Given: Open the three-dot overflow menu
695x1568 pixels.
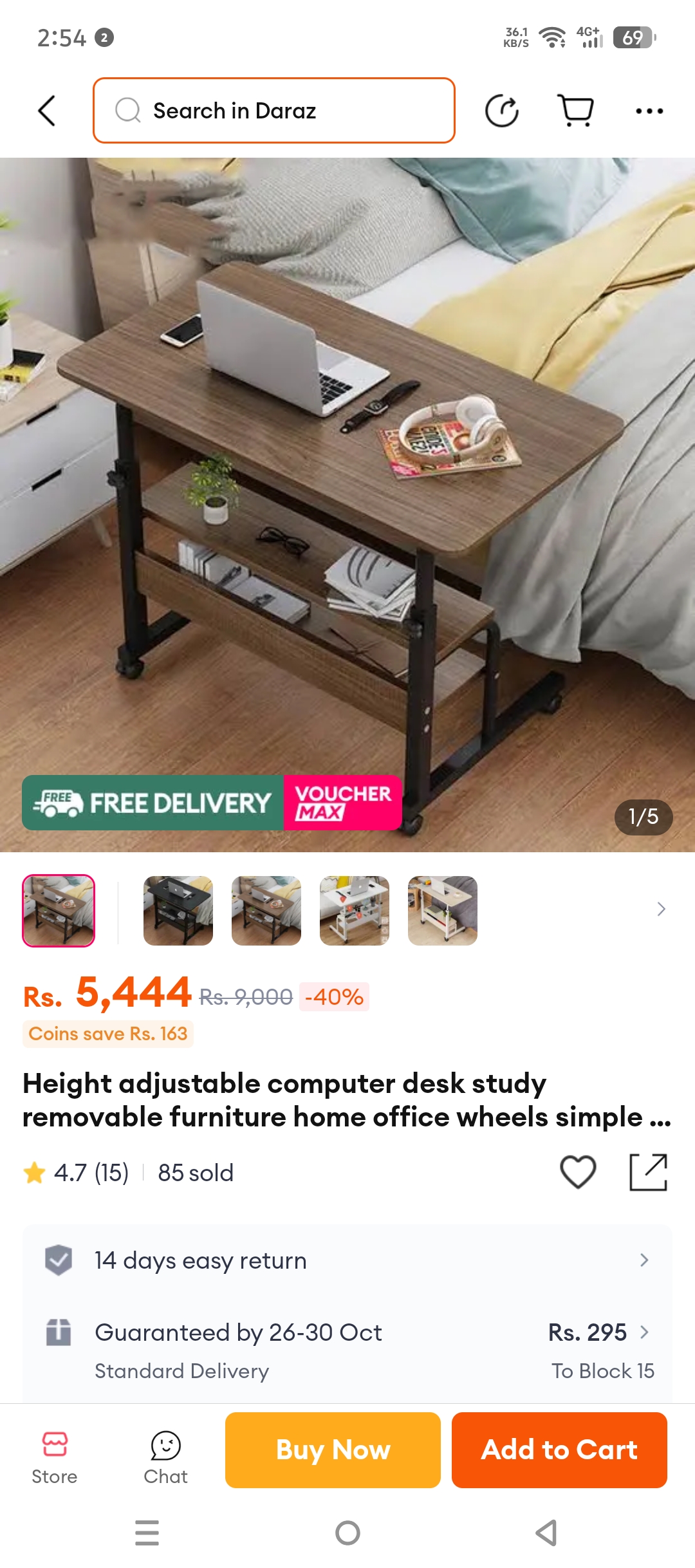Looking at the screenshot, I should coord(649,111).
